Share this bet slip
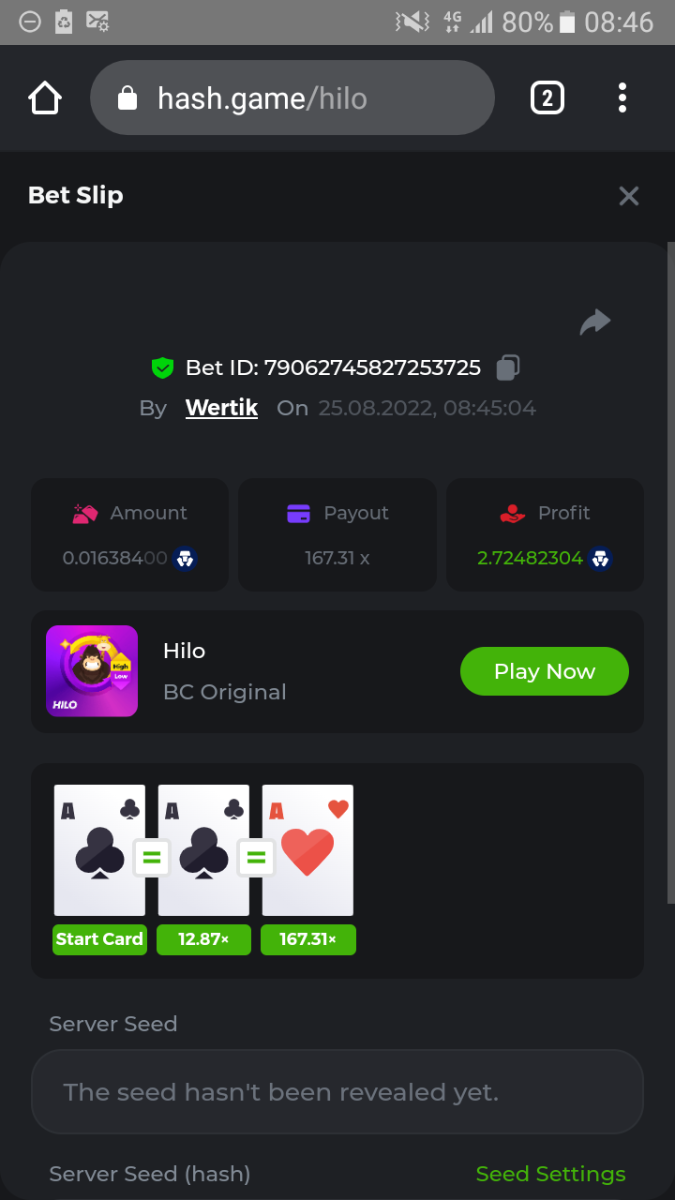Image resolution: width=675 pixels, height=1200 pixels. tap(595, 322)
